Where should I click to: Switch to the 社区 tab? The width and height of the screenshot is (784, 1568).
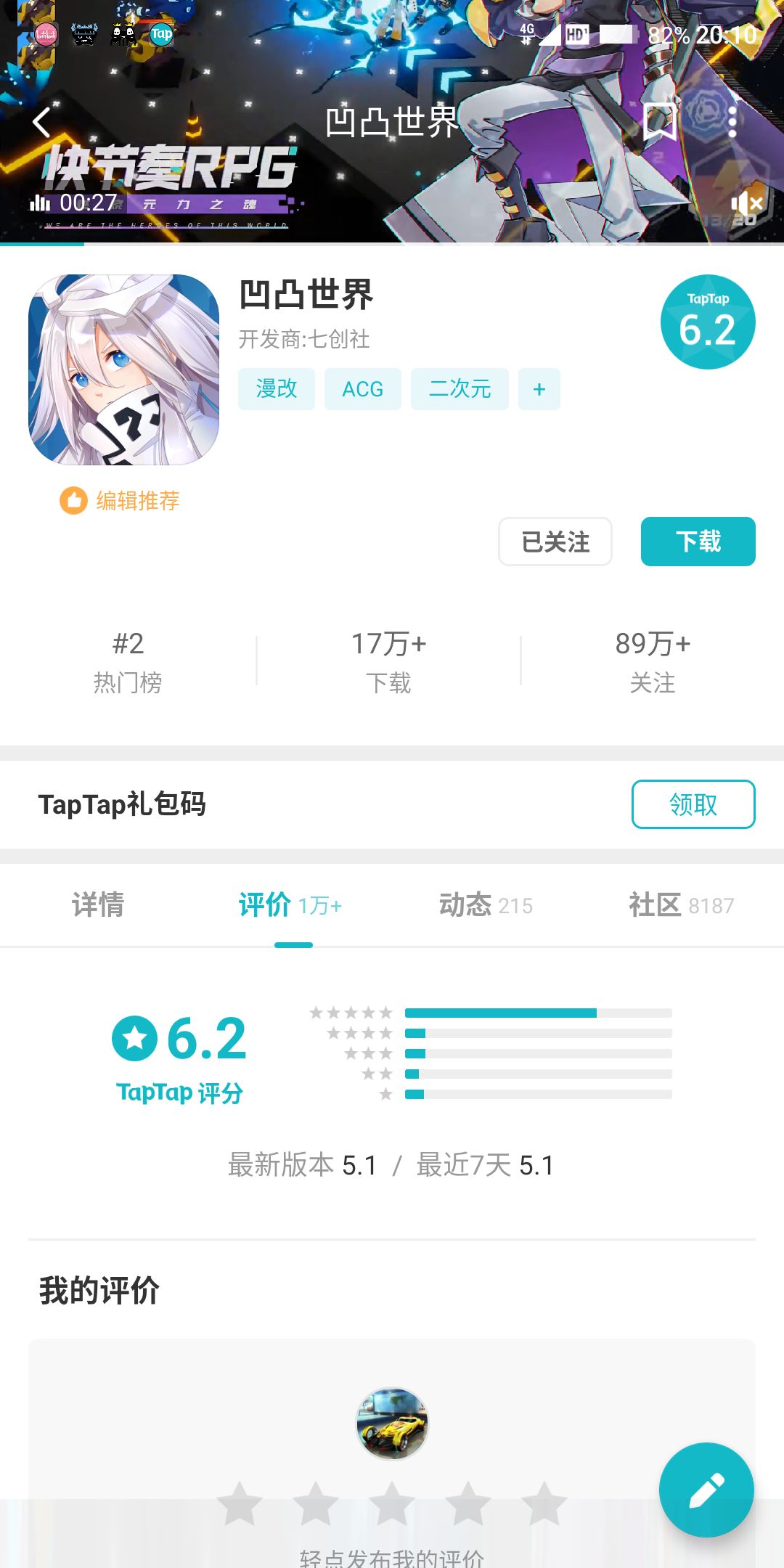coord(681,905)
